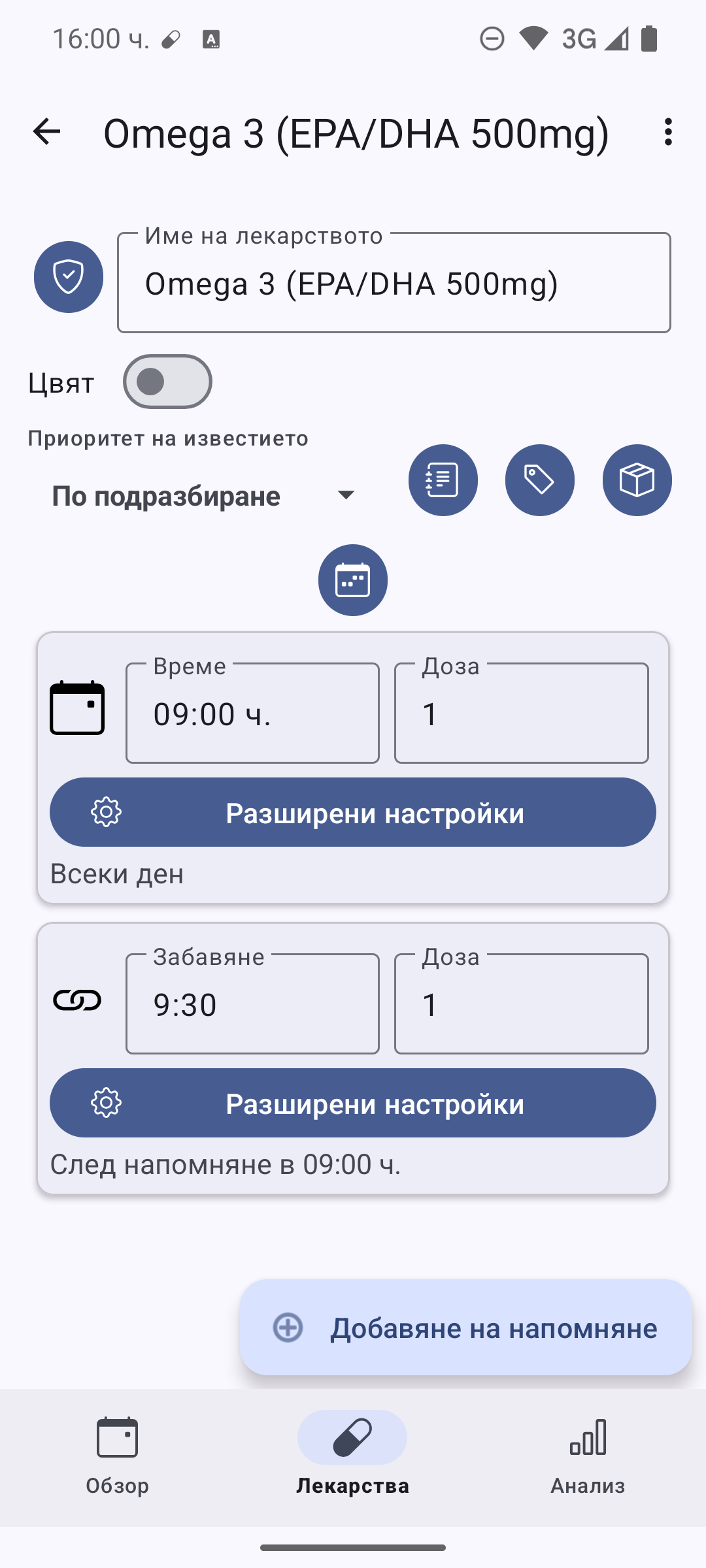Open advanced settings for linked reminder
Image resolution: width=706 pixels, height=1568 pixels.
[353, 1103]
